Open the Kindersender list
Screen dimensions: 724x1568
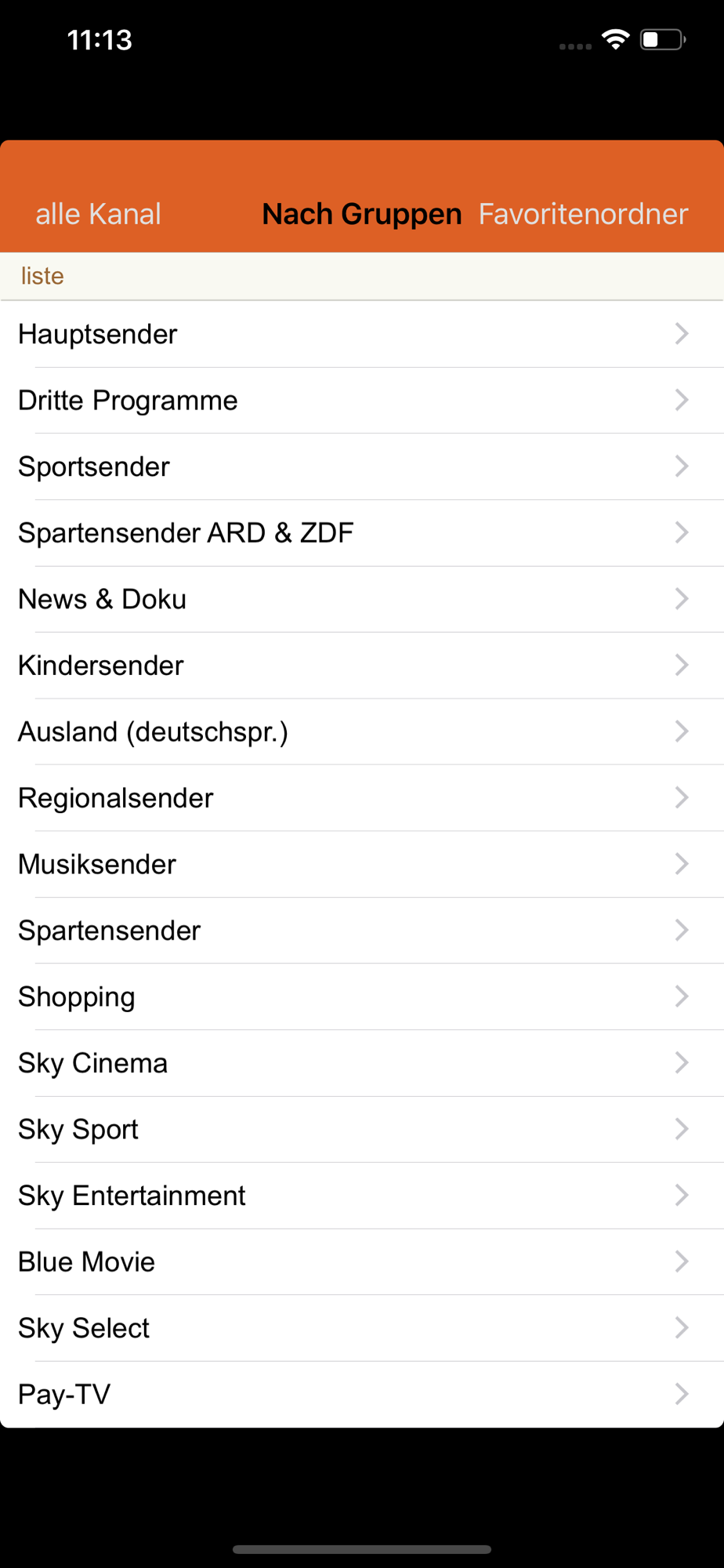point(362,666)
